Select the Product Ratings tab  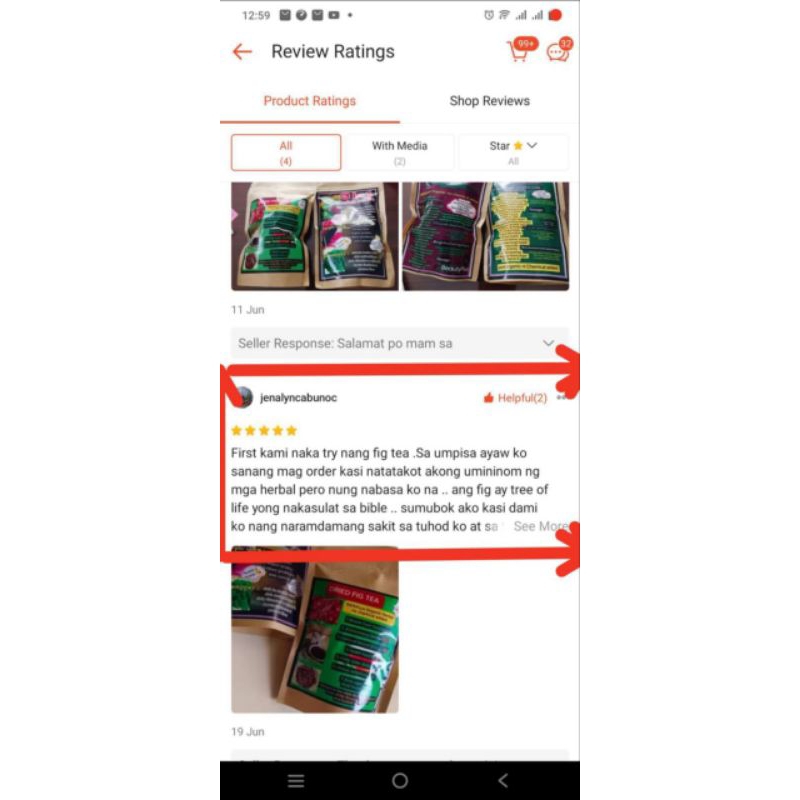coord(310,101)
